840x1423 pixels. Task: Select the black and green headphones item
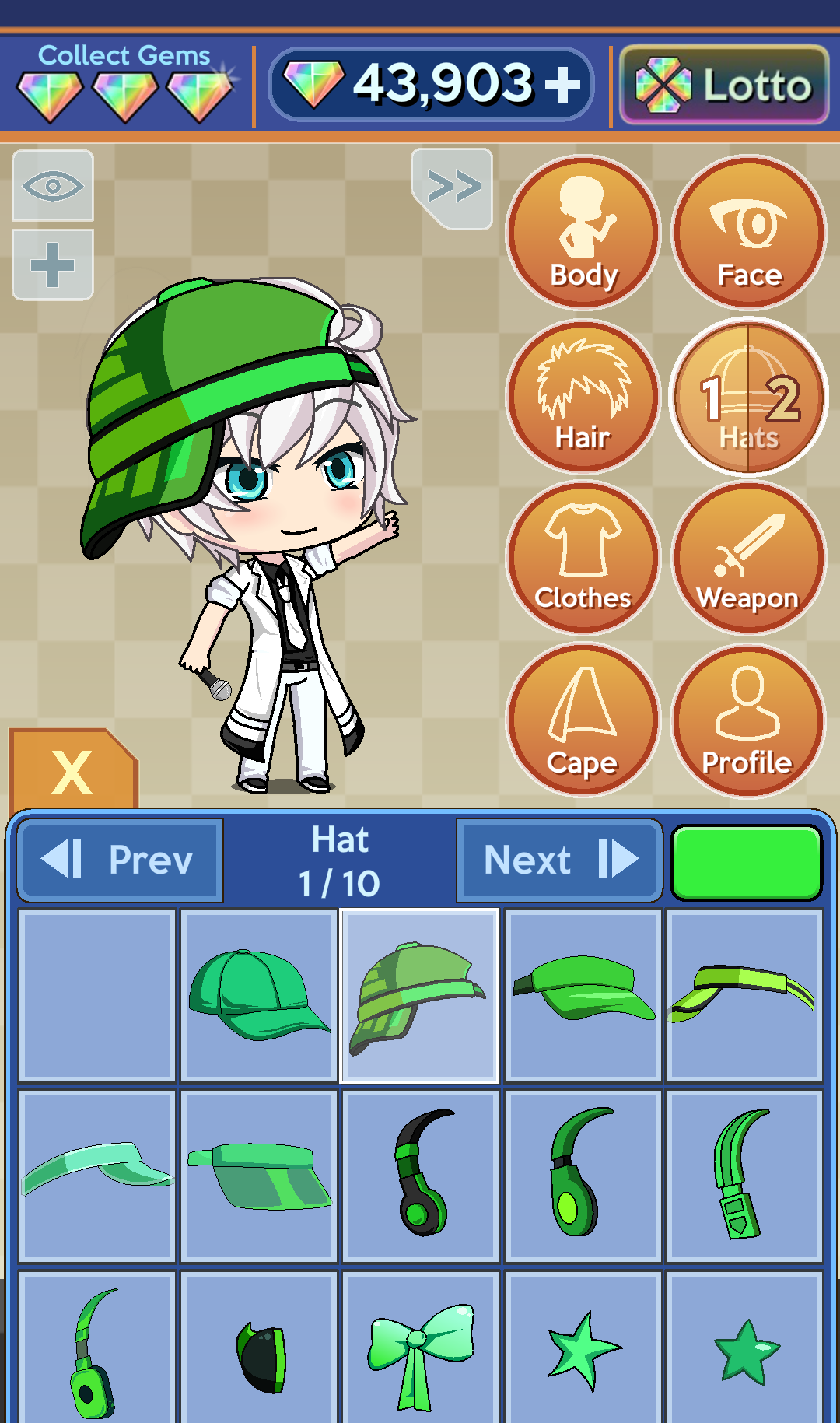[421, 1175]
